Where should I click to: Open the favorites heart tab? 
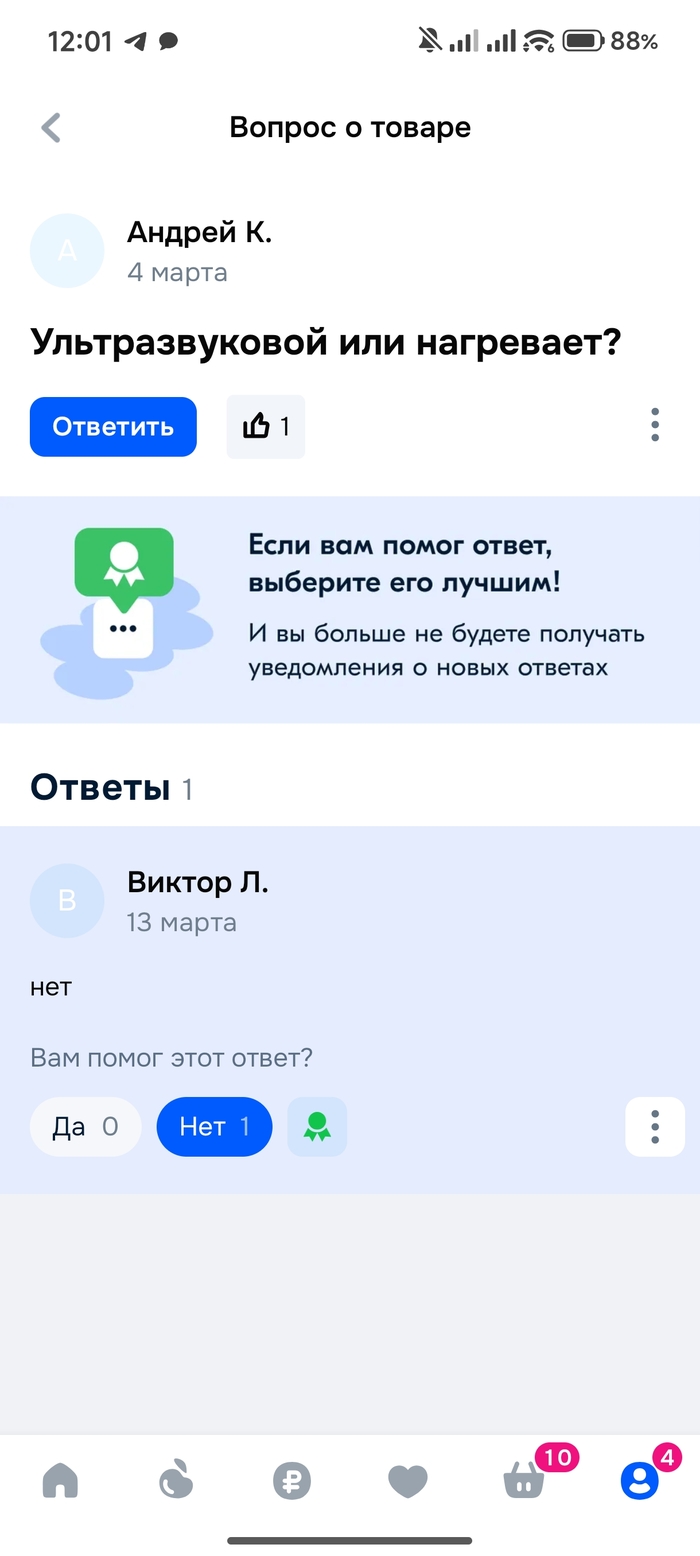pos(408,1481)
